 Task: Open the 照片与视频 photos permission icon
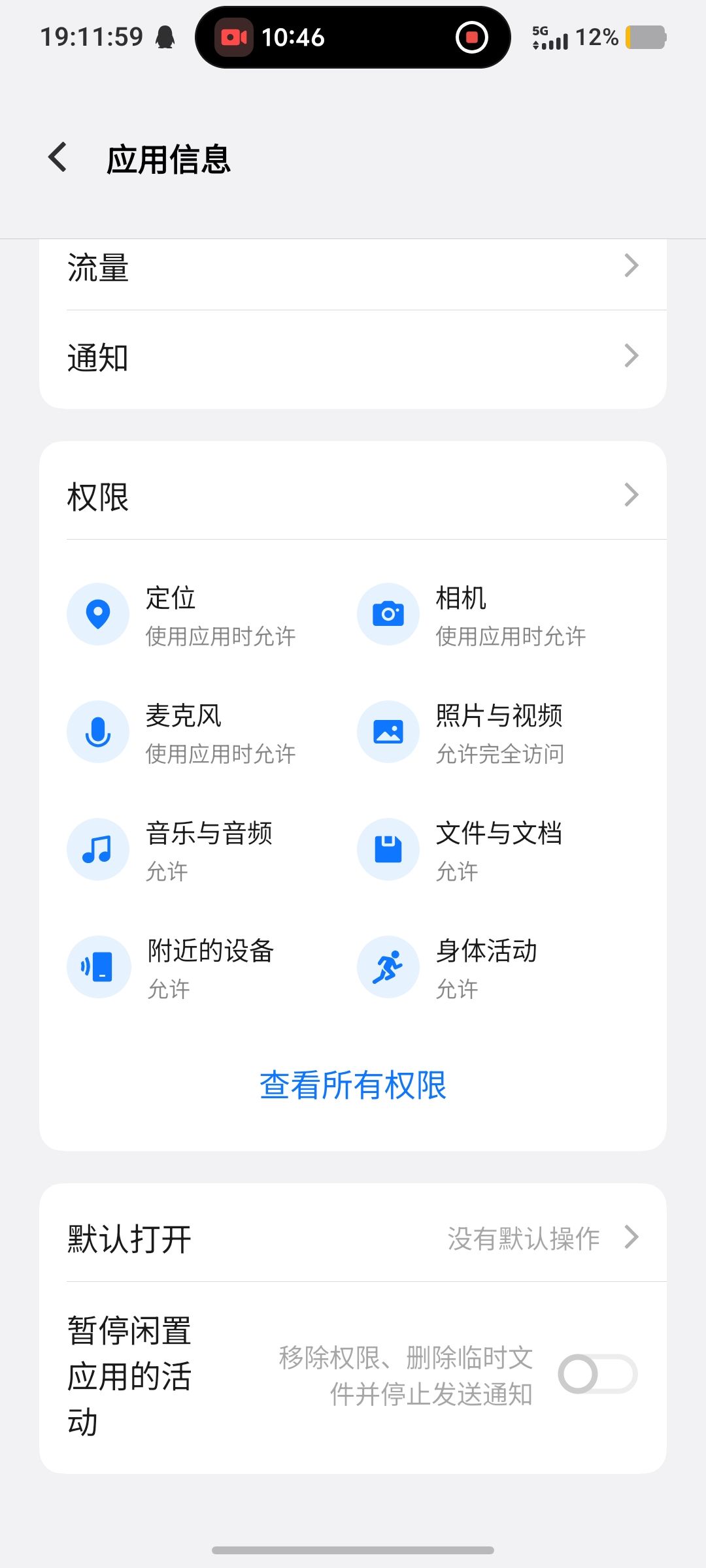[x=388, y=732]
